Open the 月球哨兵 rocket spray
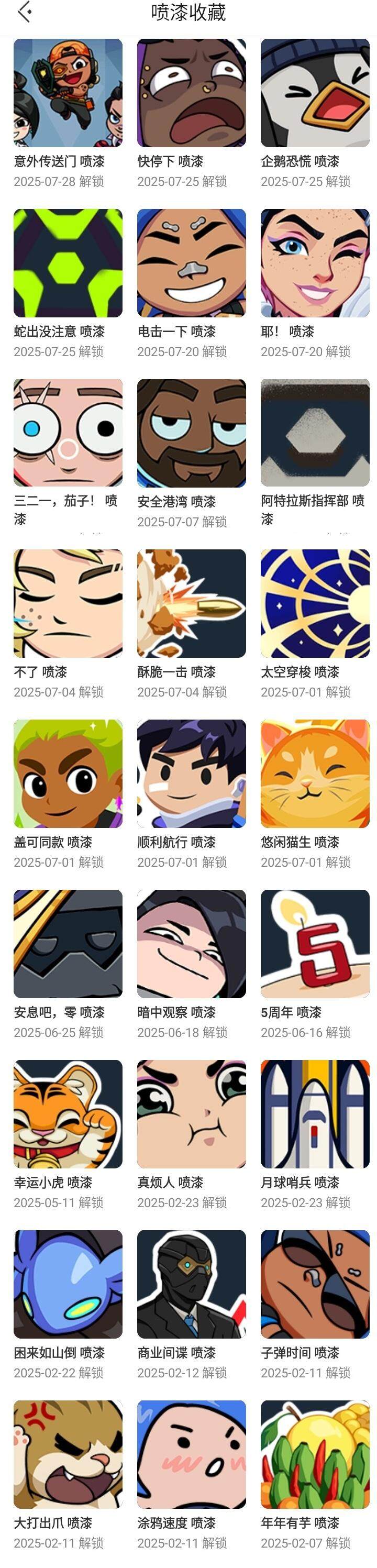The image size is (377, 1568). tap(315, 1114)
